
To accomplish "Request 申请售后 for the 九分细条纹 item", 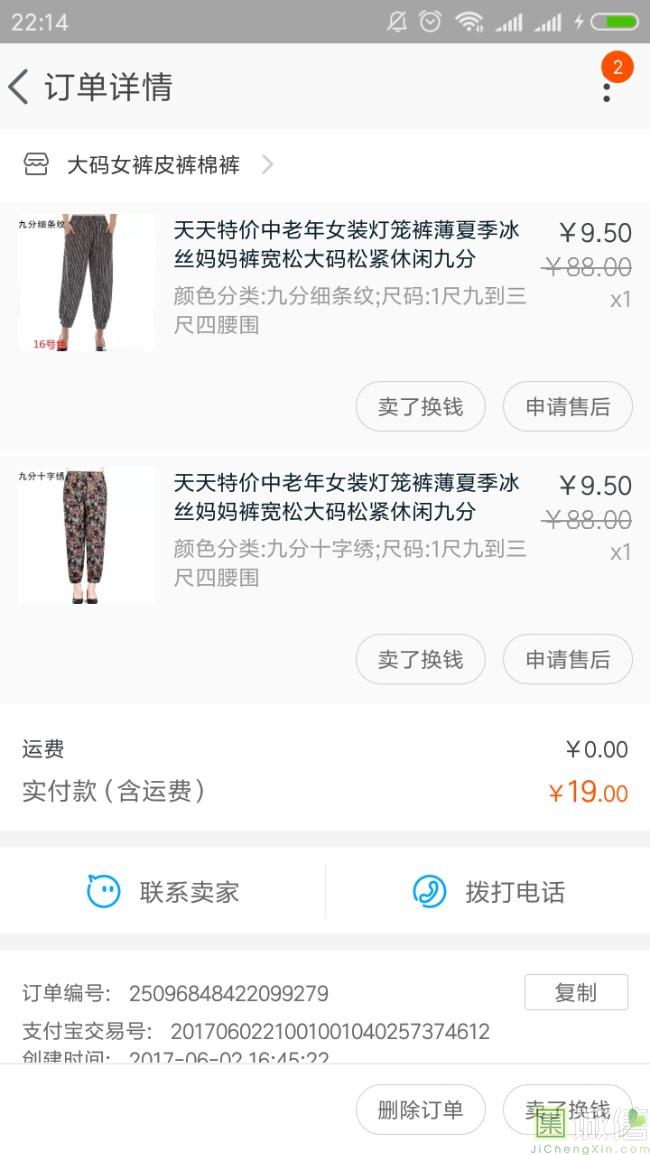I will click(567, 407).
